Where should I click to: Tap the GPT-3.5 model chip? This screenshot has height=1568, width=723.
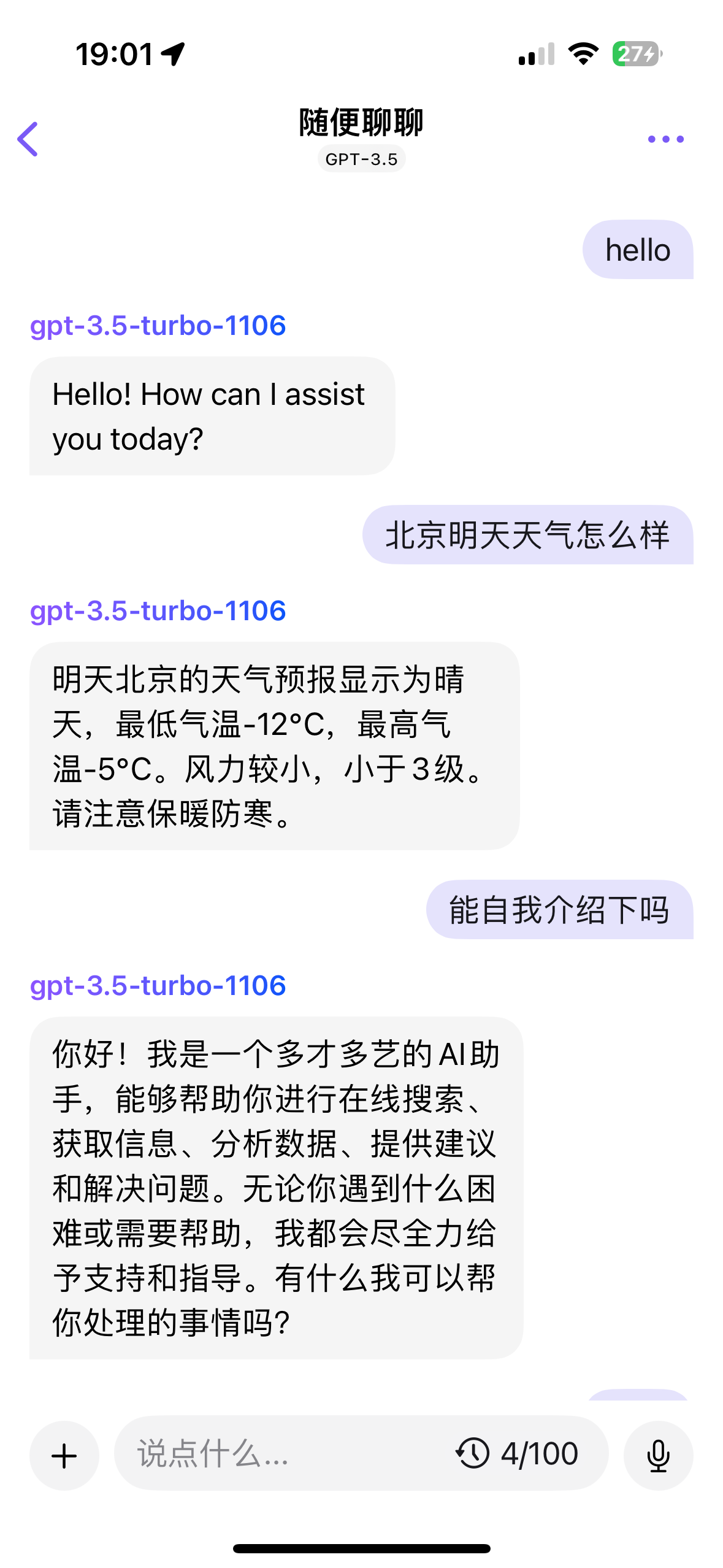[361, 159]
